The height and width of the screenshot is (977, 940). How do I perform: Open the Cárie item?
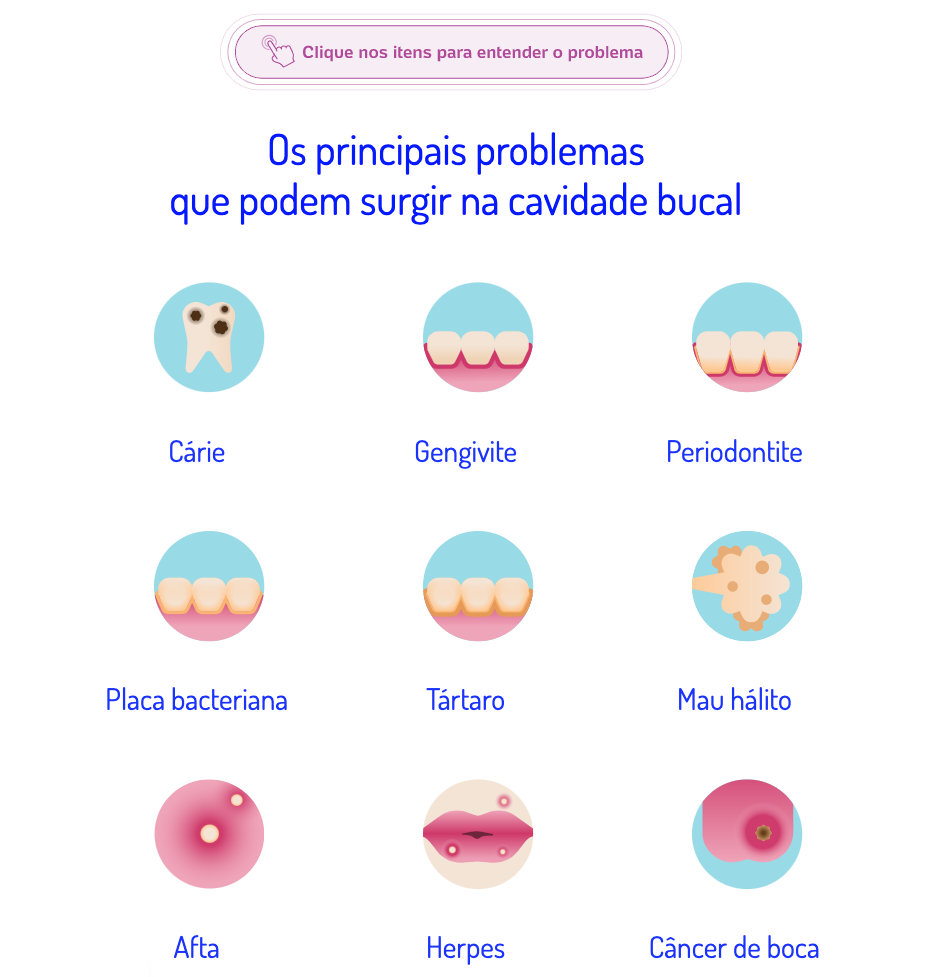[208, 337]
